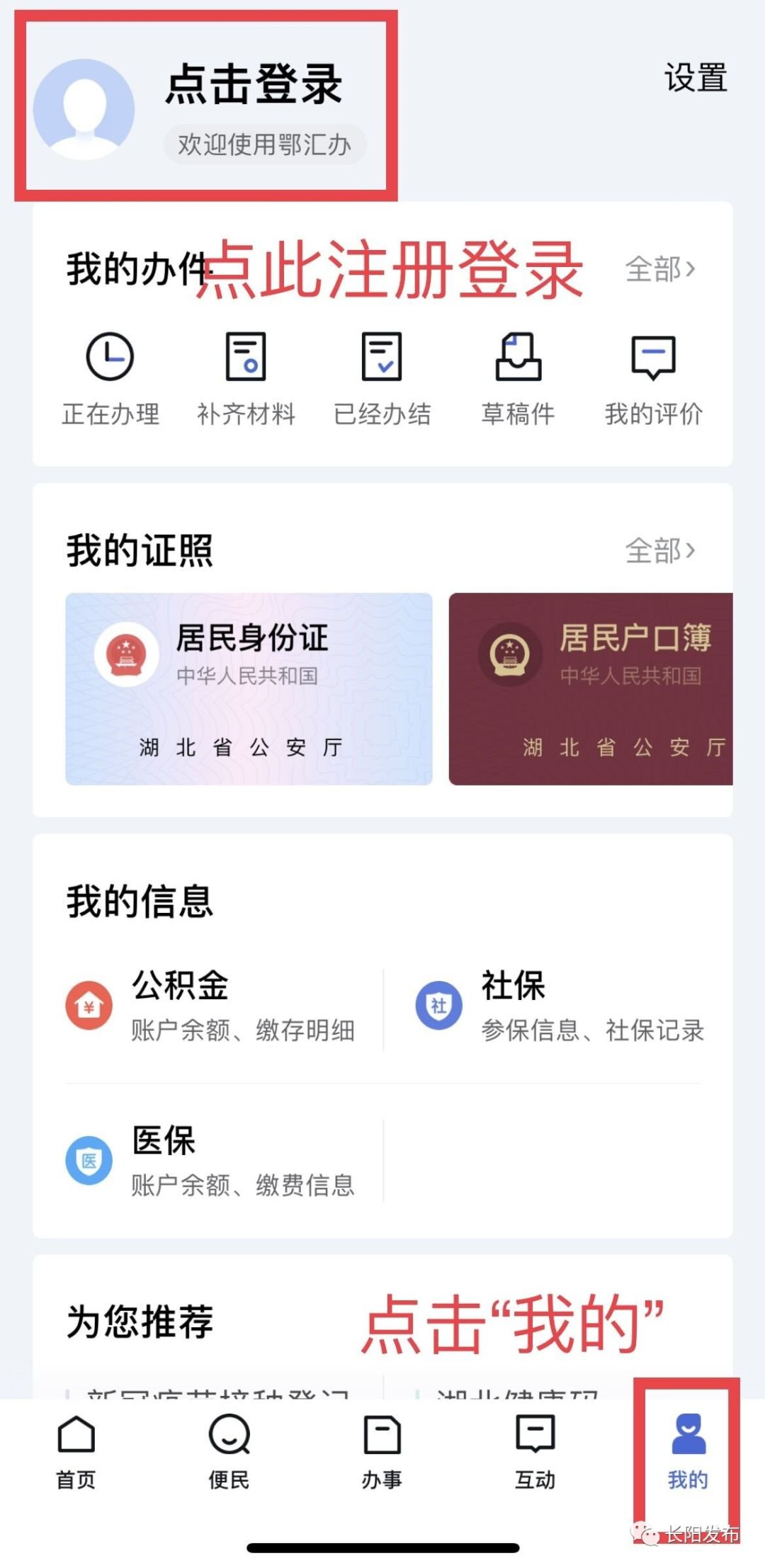This screenshot has height=1568, width=765.
Task: Open 社保 insurance info
Action: (560, 1006)
